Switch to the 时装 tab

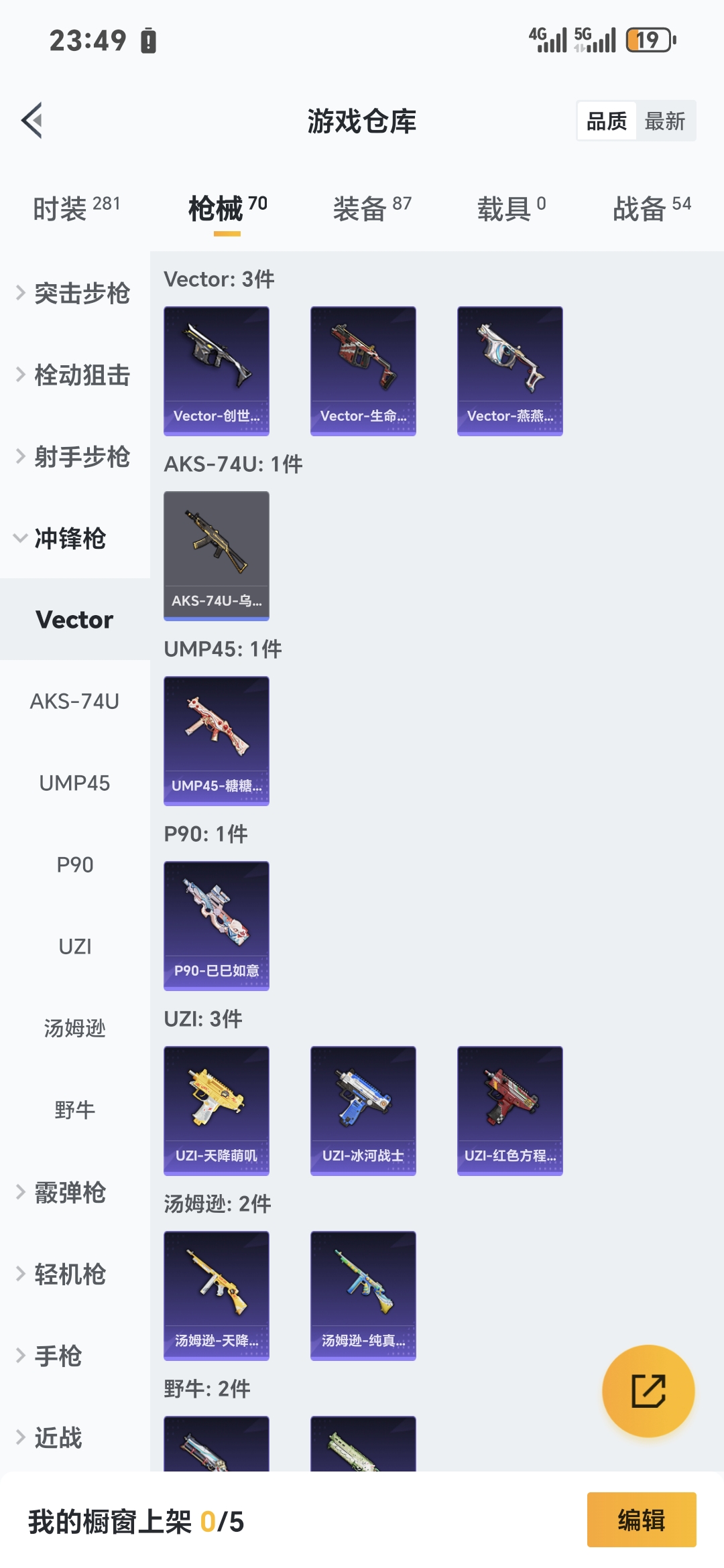tap(76, 208)
